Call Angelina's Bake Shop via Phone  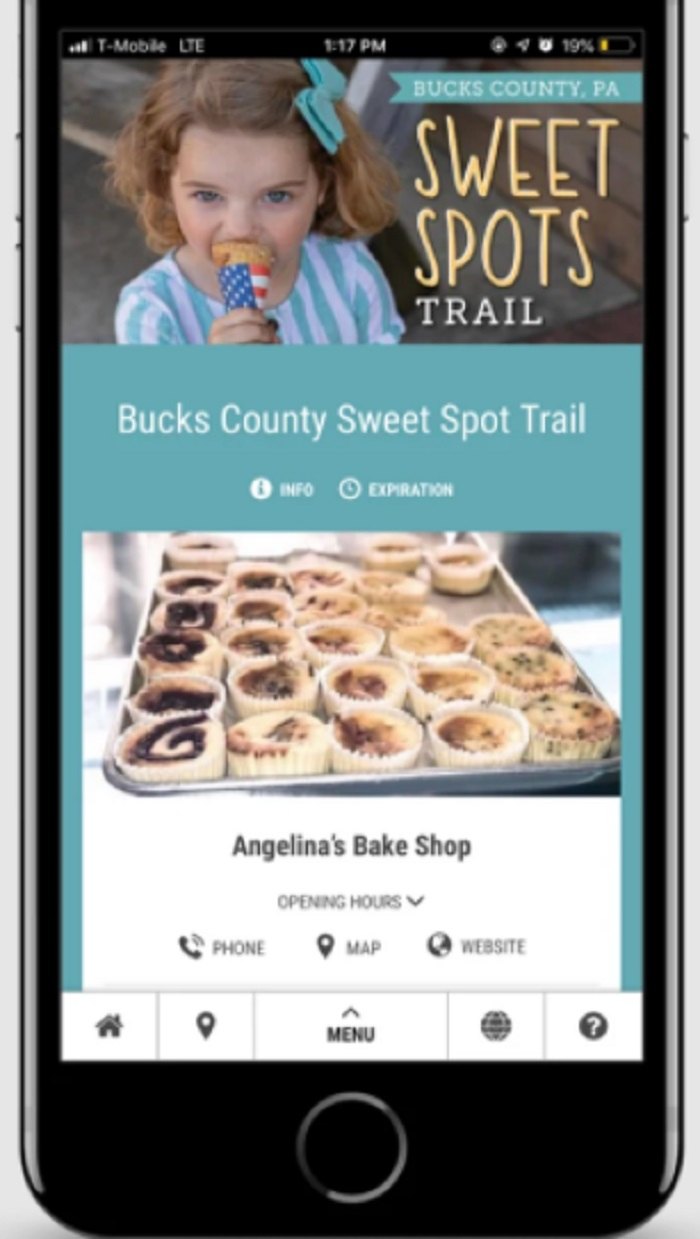222,947
